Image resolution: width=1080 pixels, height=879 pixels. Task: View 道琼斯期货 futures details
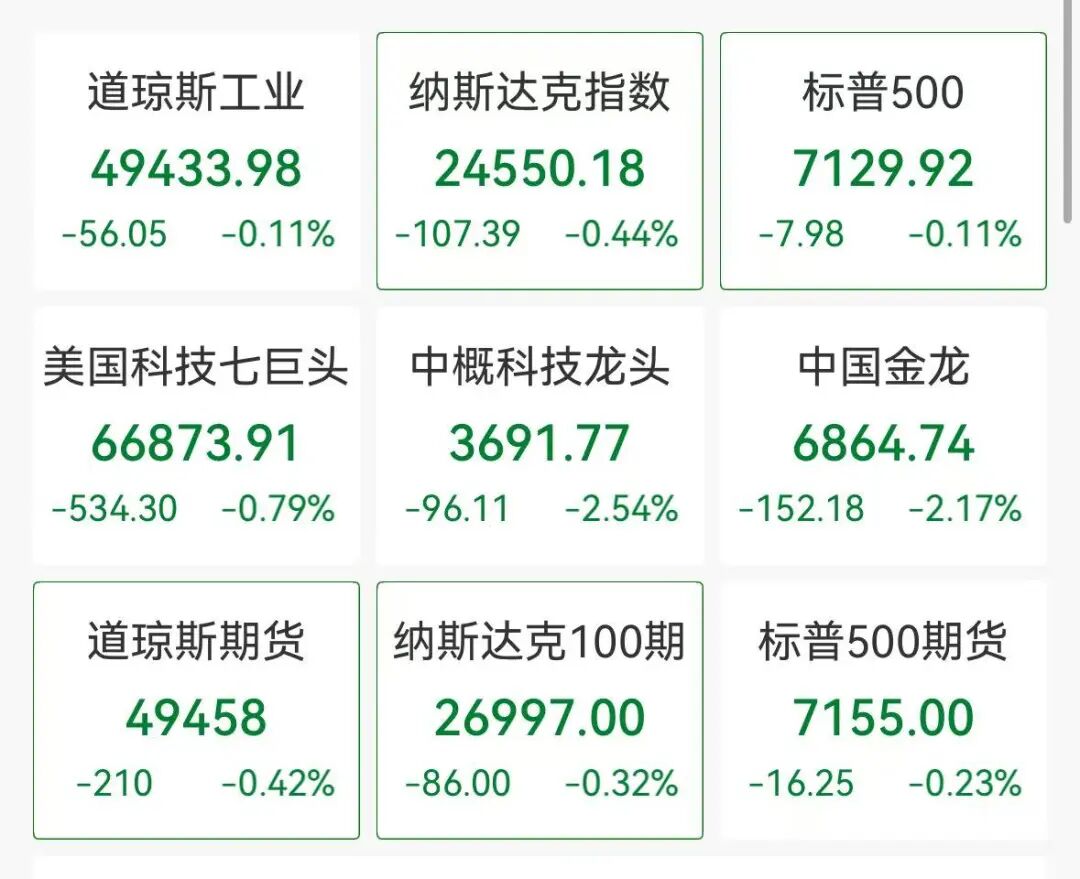tap(196, 710)
